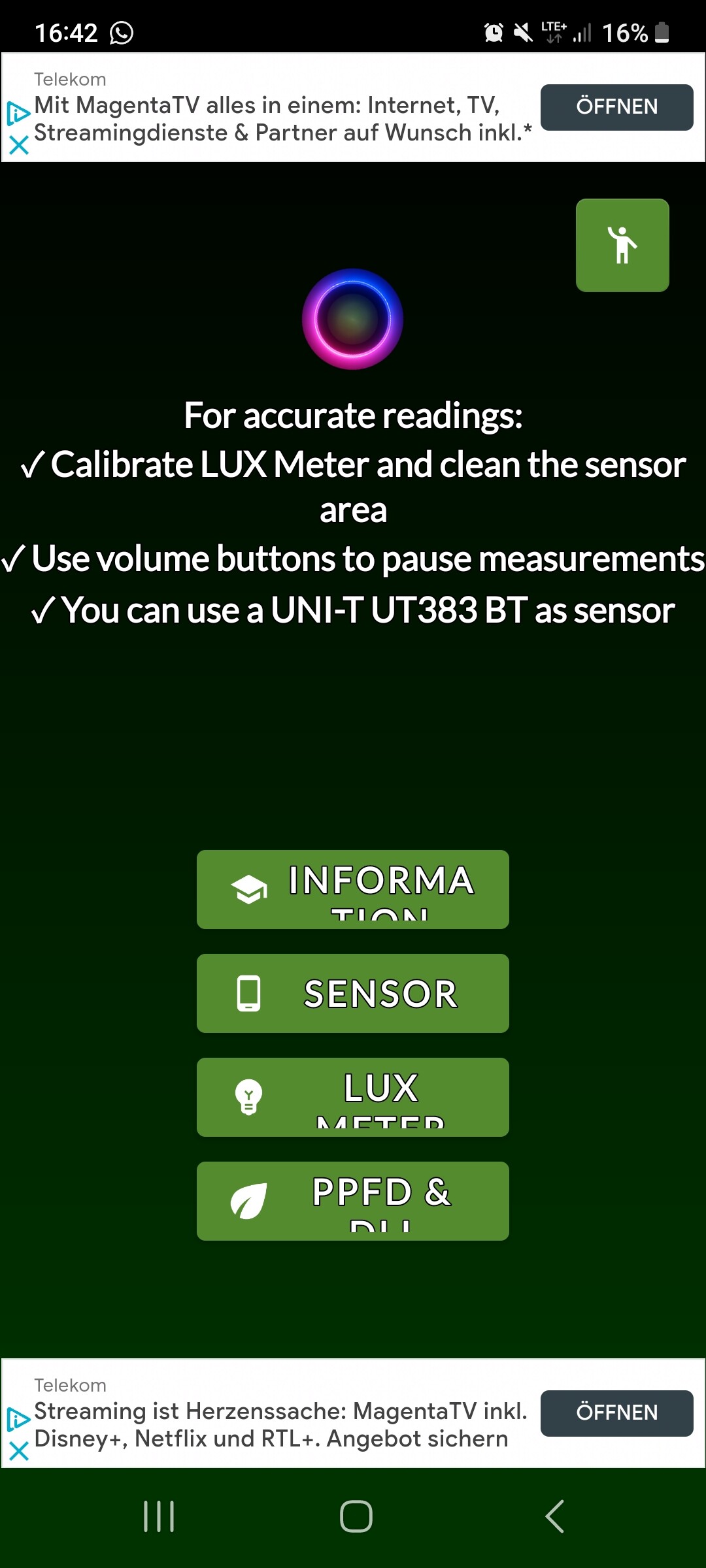
Task: Close the top Telekom ad banner
Action: 19,145
